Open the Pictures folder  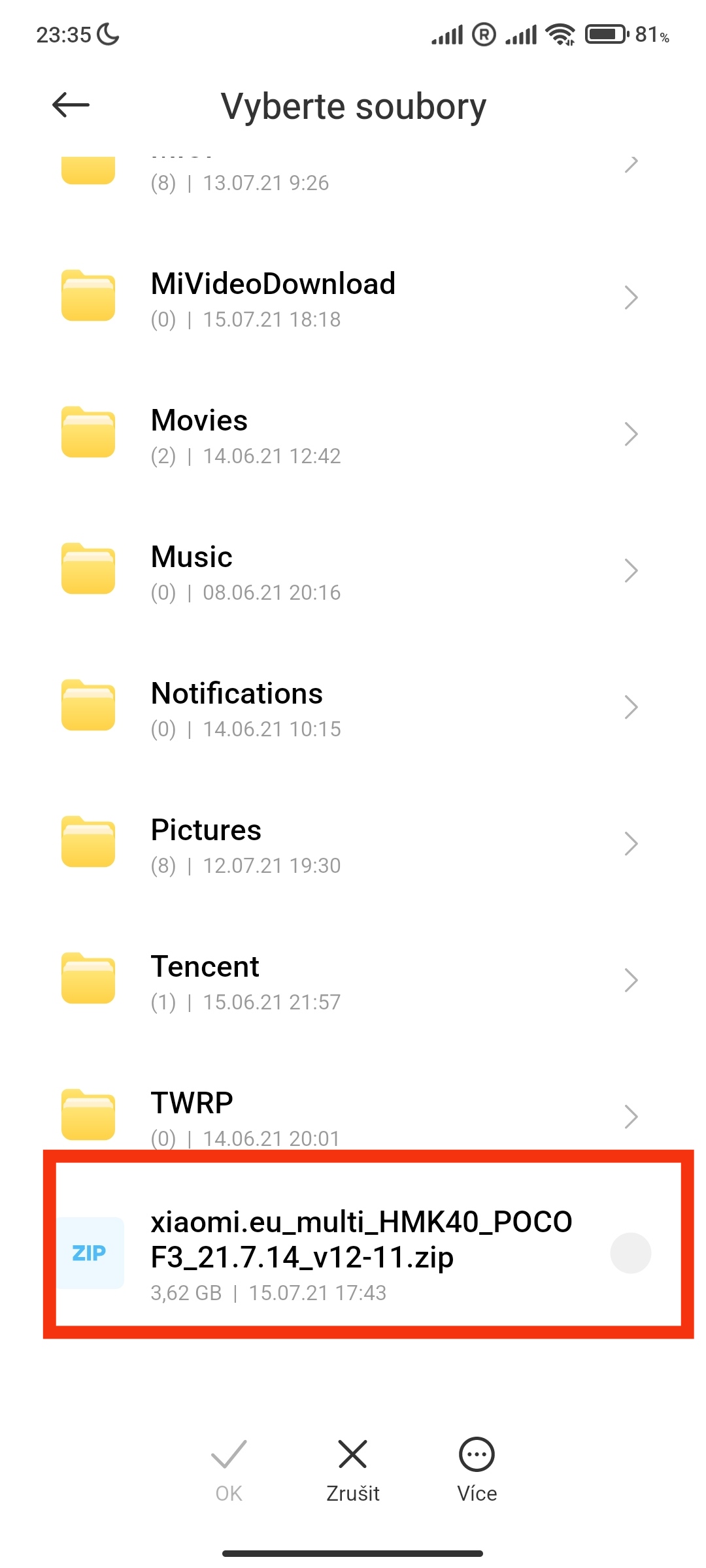point(353,845)
